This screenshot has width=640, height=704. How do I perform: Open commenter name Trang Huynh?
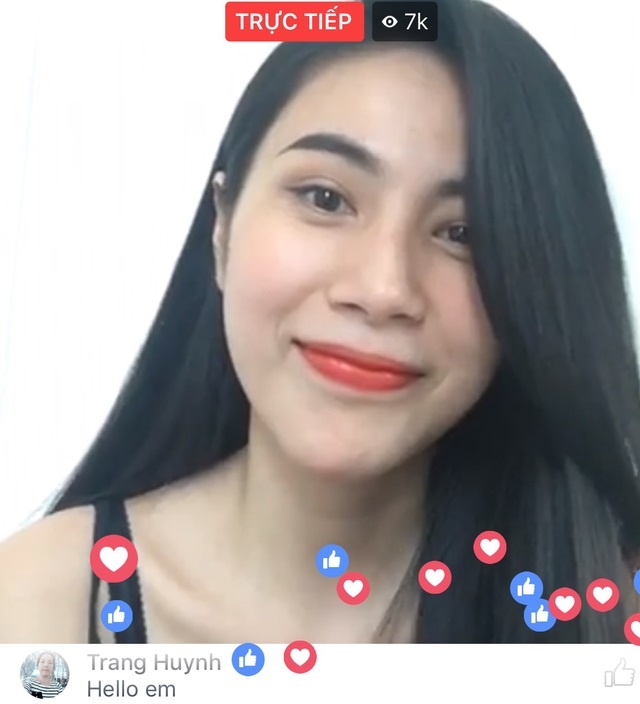tap(155, 662)
